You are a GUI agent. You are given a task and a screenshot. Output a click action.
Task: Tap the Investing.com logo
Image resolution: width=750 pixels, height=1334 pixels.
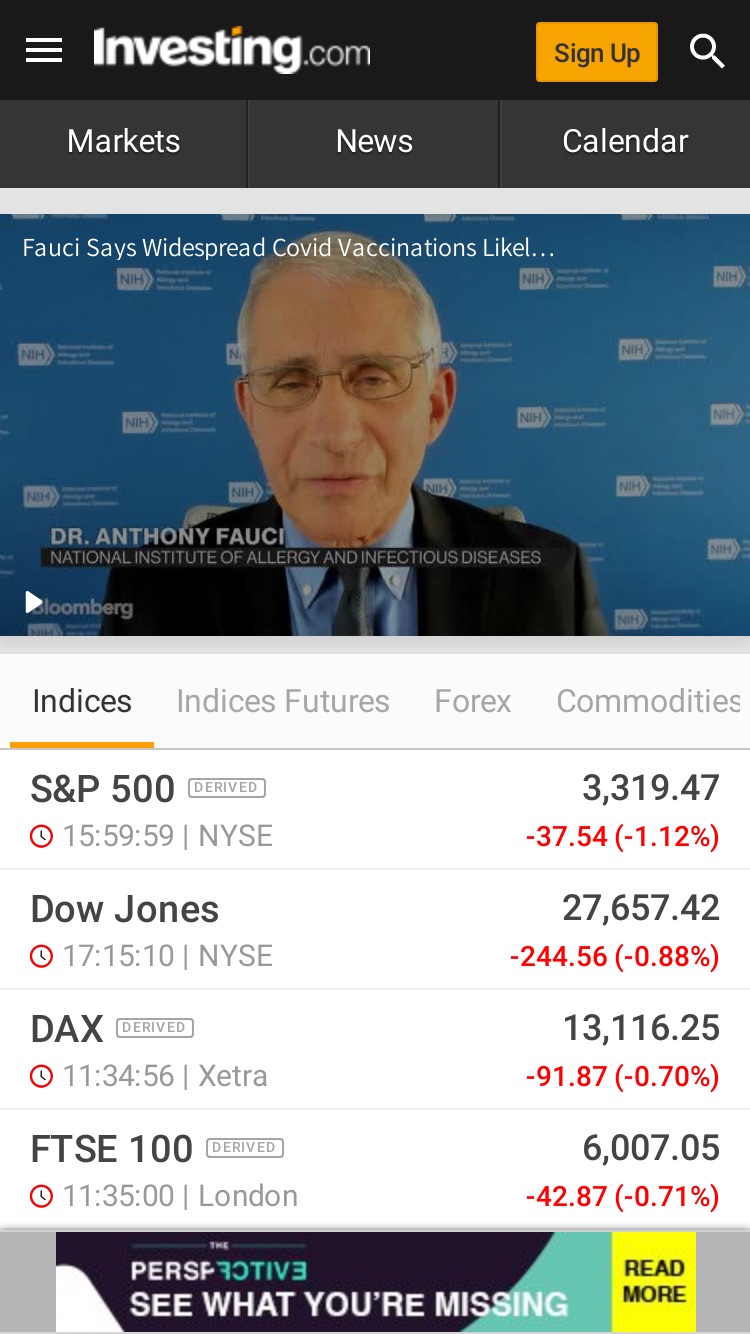click(x=232, y=50)
